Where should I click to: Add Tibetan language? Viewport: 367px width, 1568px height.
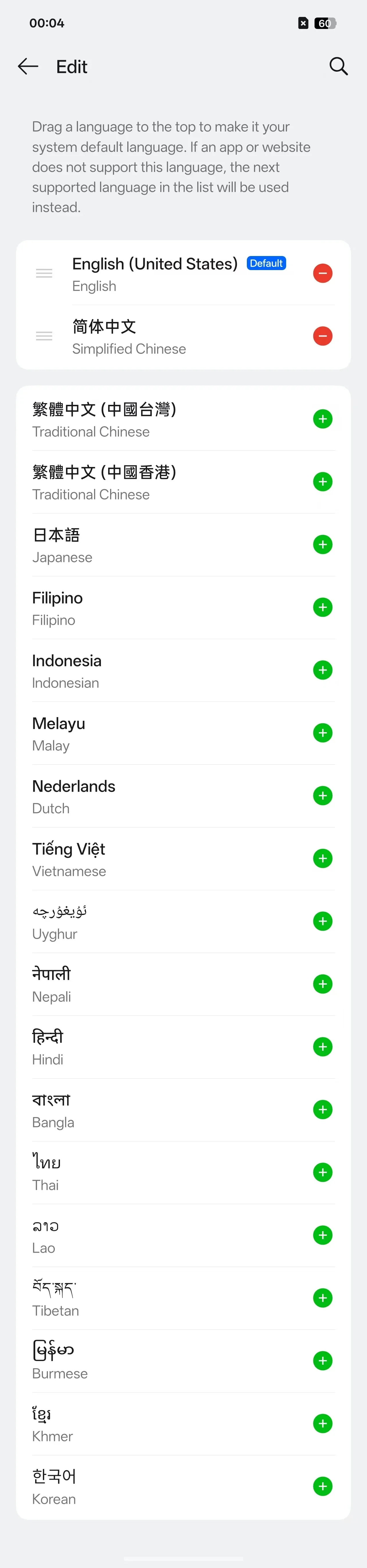point(323,1298)
